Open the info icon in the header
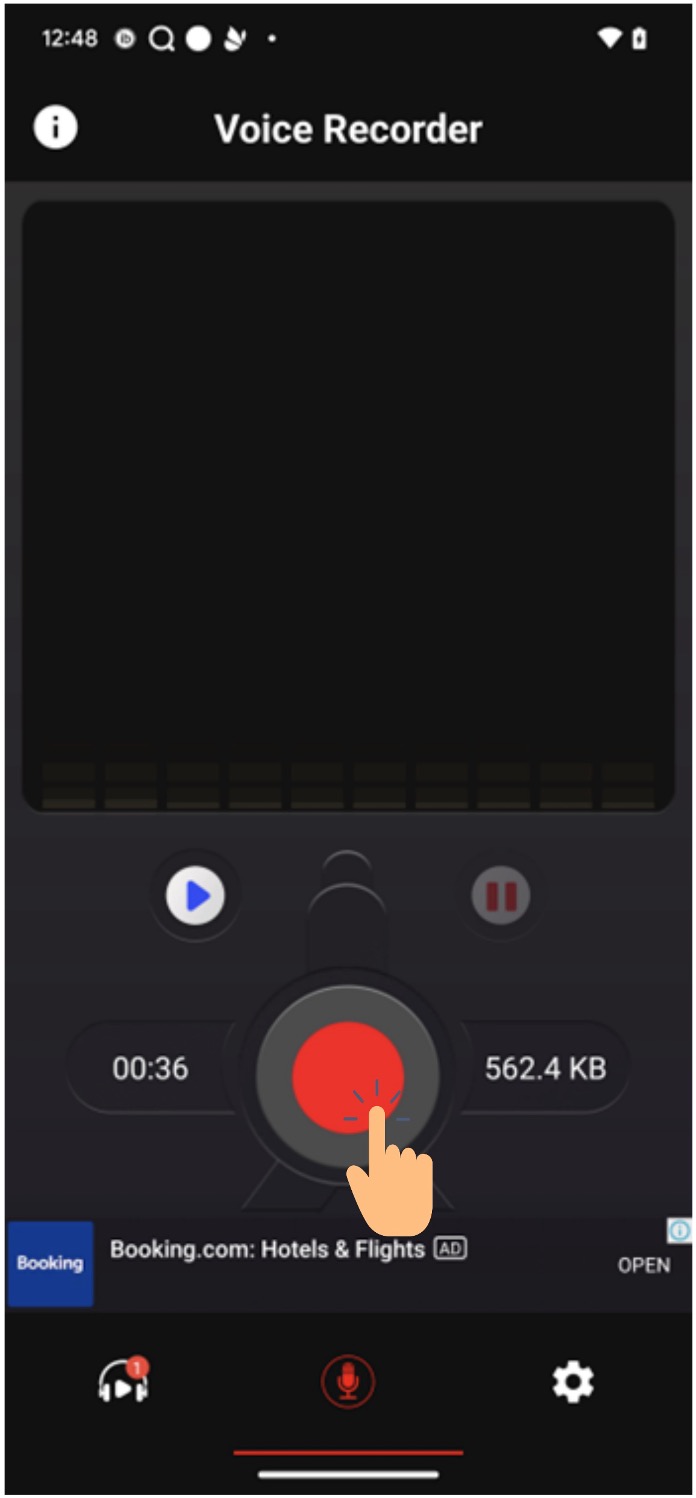This screenshot has width=696, height=1498. [x=56, y=128]
